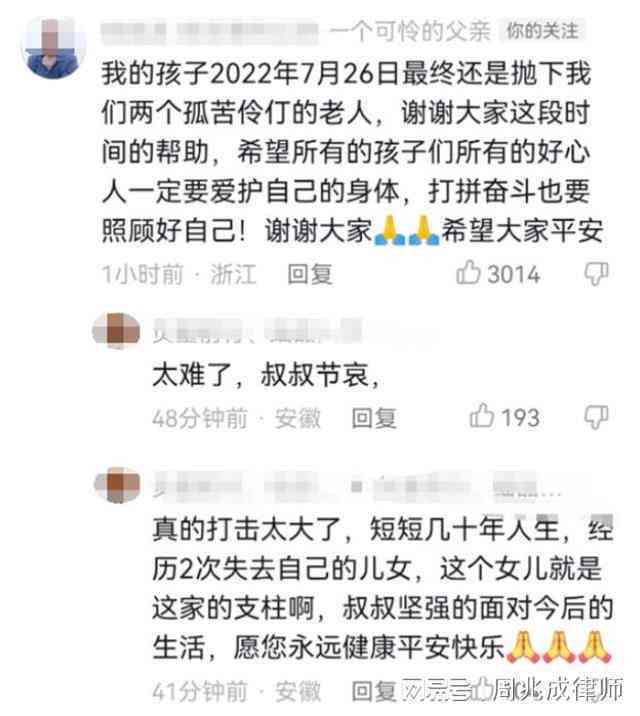Open the profile picture of the top commenter

pos(51,45)
